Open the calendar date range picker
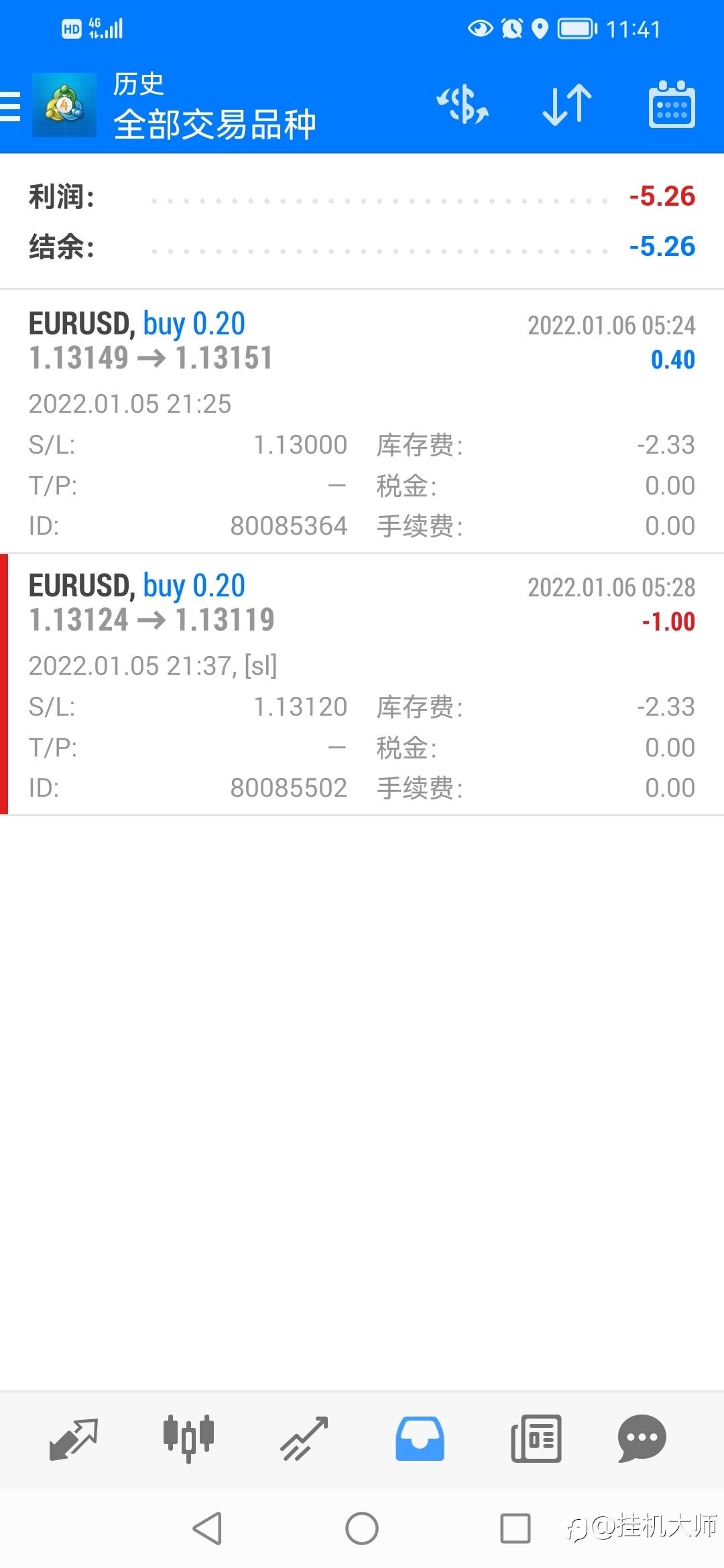The height and width of the screenshot is (1568, 724). pyautogui.click(x=671, y=105)
